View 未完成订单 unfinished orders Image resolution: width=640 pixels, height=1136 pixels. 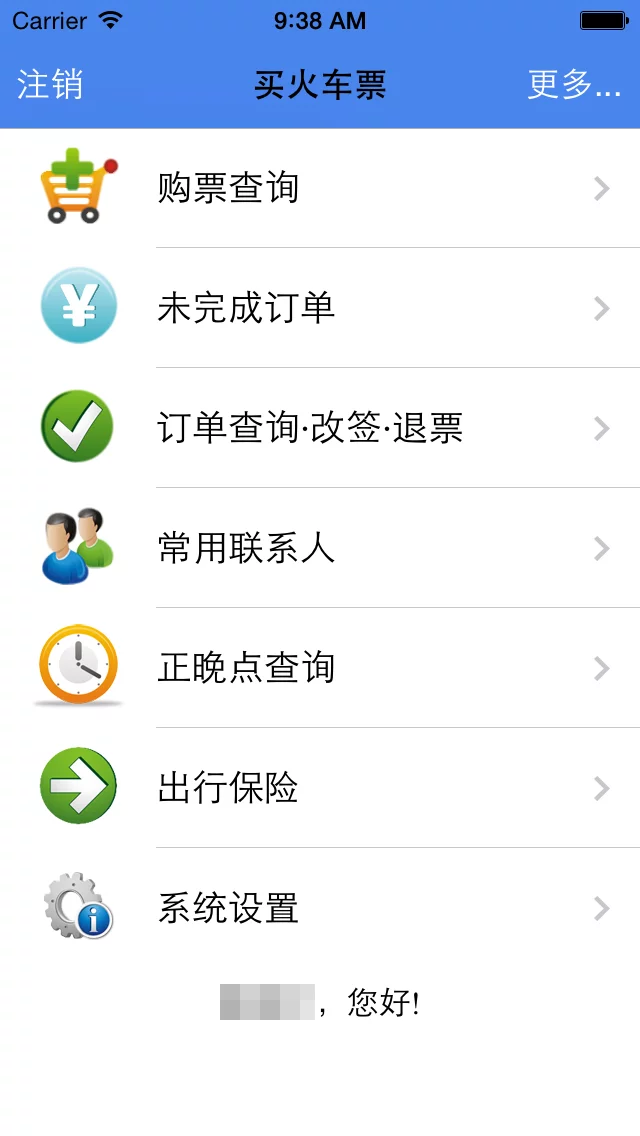(320, 308)
